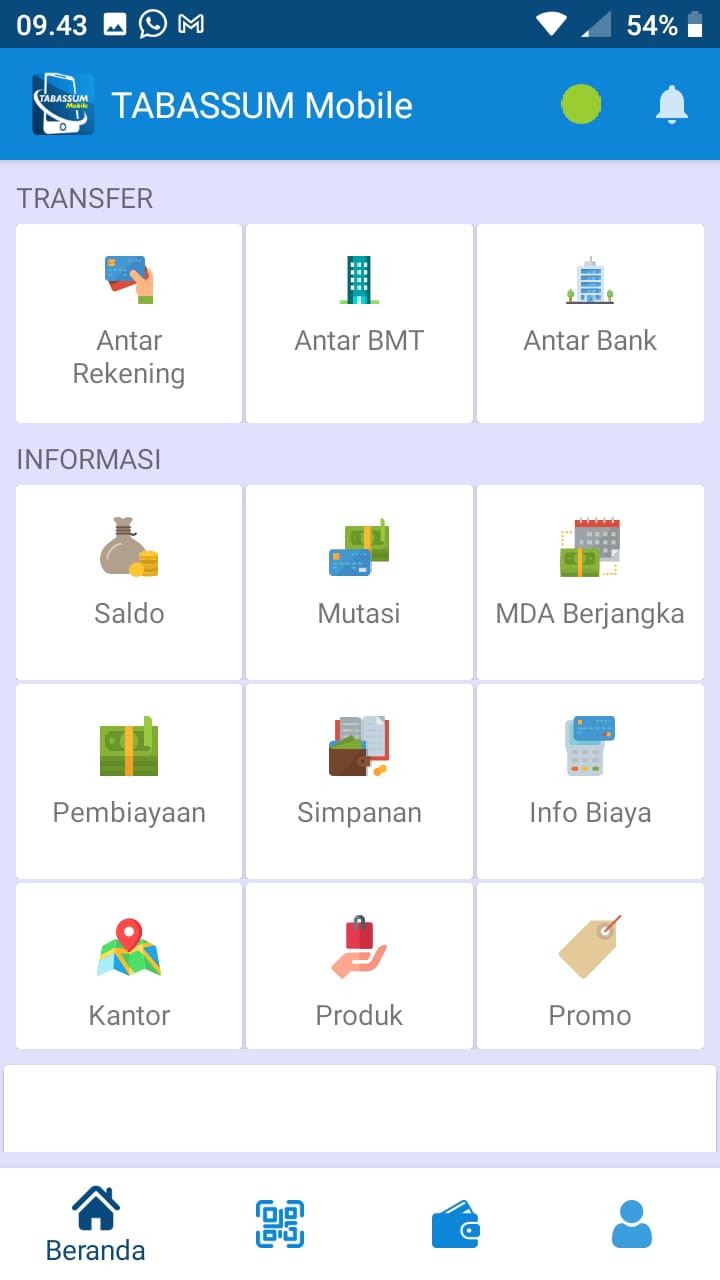720x1280 pixels.
Task: Open Antar Rekening transfer
Action: [129, 323]
